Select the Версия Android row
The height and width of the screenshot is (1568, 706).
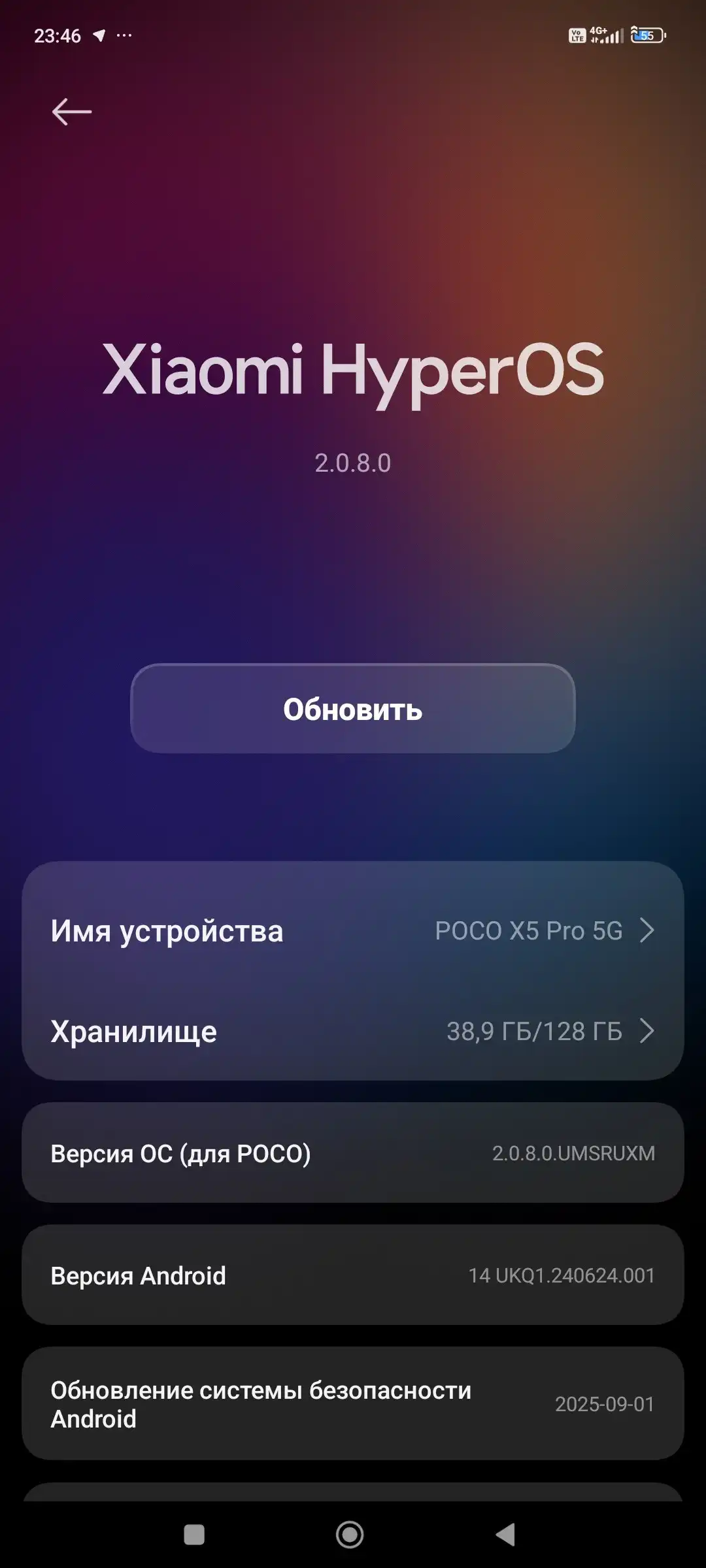click(353, 1275)
